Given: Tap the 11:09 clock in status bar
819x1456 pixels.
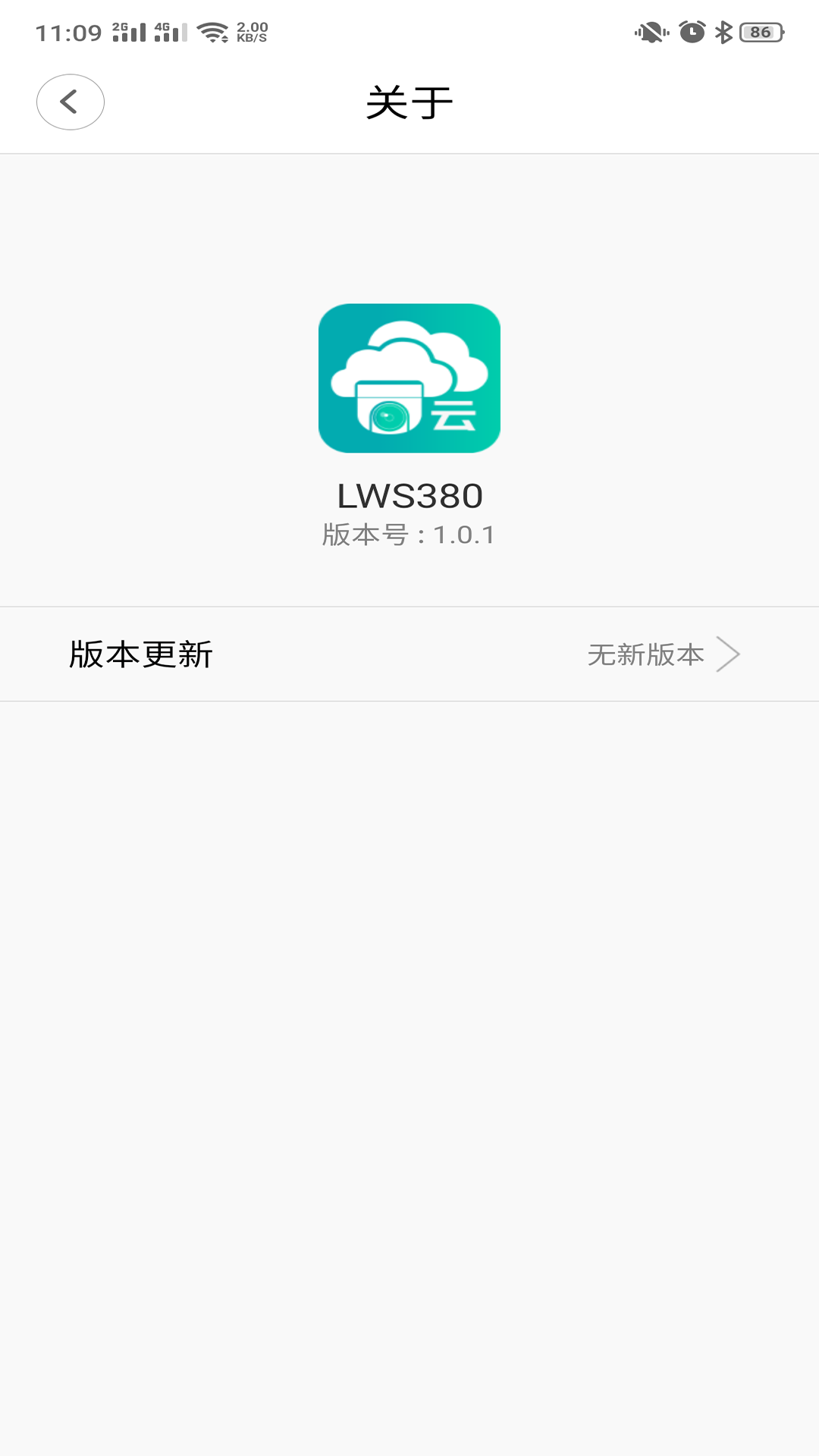Looking at the screenshot, I should pos(68,32).
